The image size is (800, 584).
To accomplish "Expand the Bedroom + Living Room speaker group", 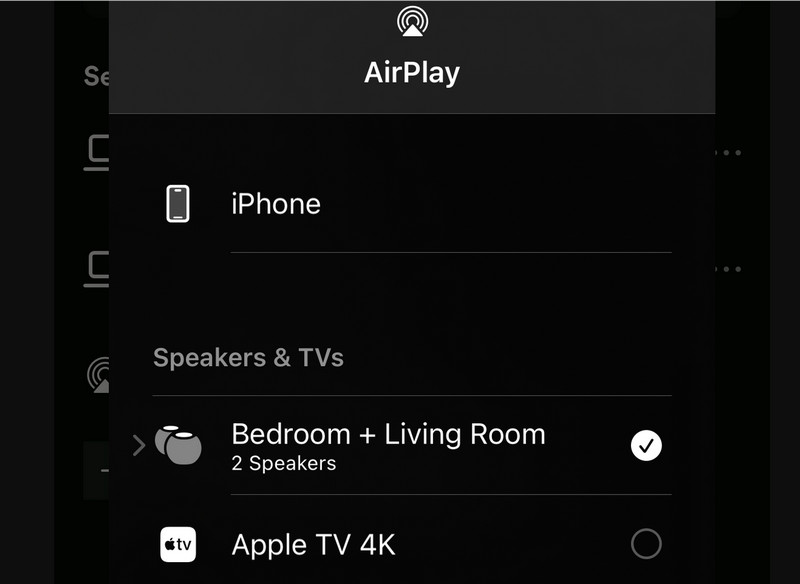I will [x=139, y=445].
